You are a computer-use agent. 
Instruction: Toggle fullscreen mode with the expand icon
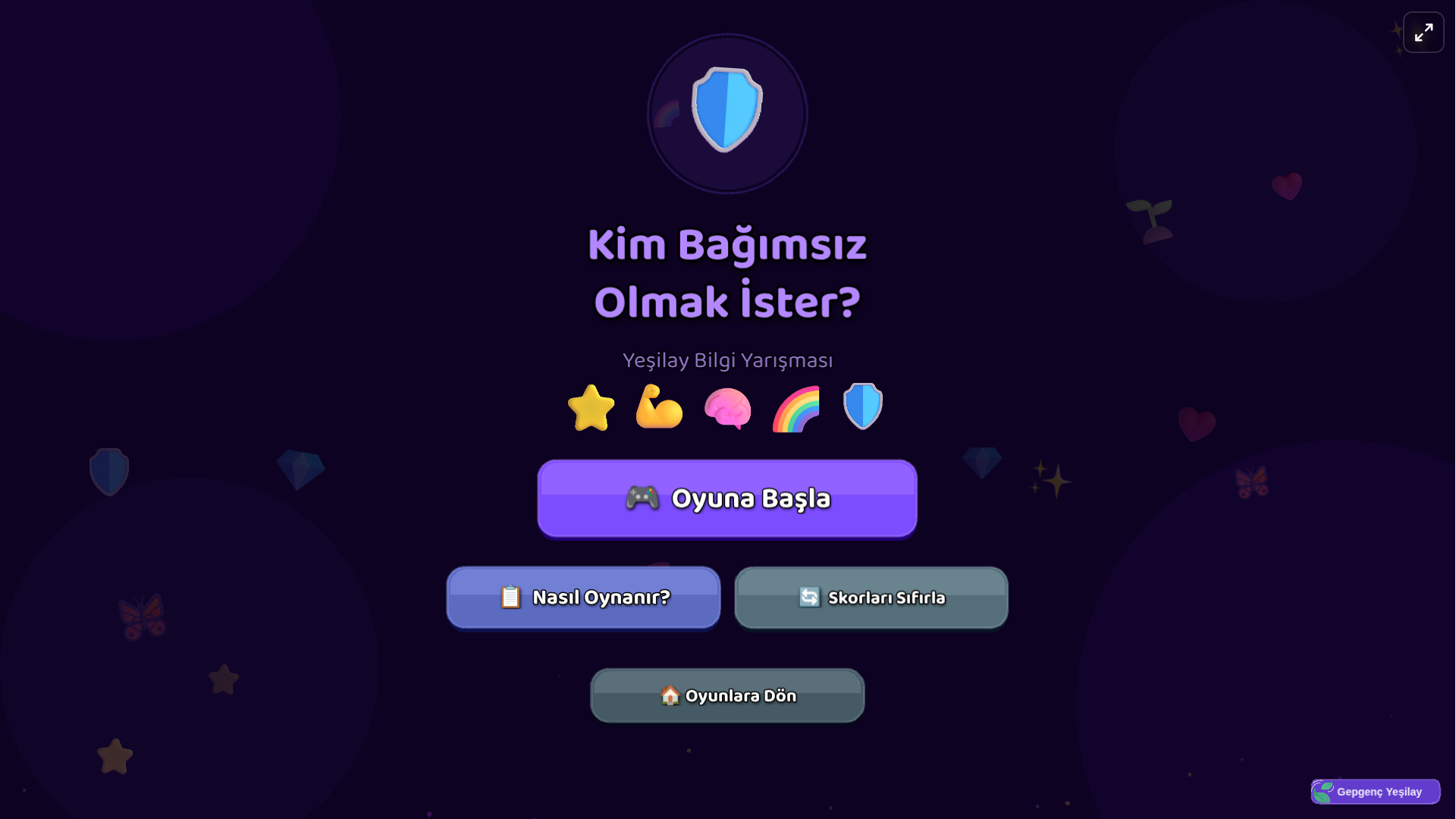coord(1423,33)
